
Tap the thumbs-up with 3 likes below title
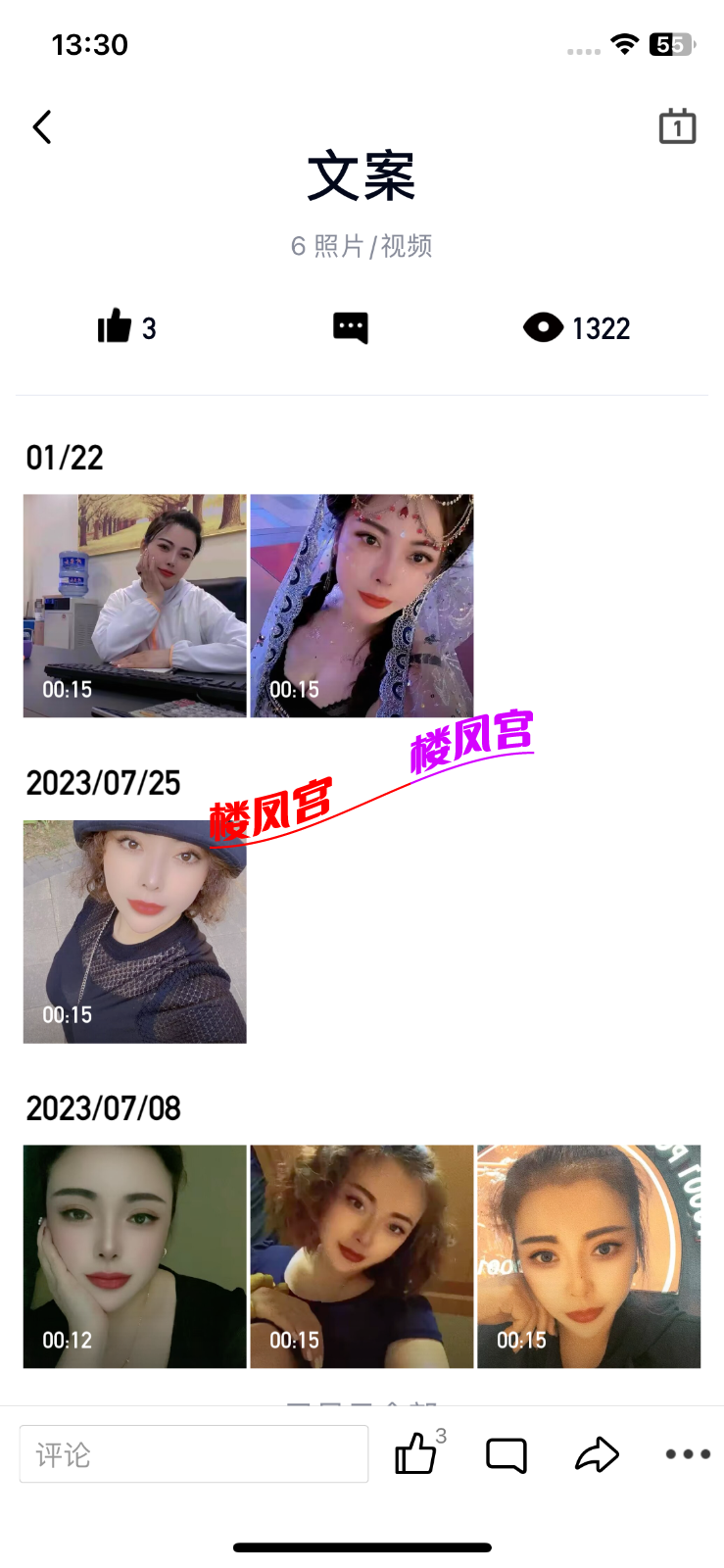click(126, 328)
